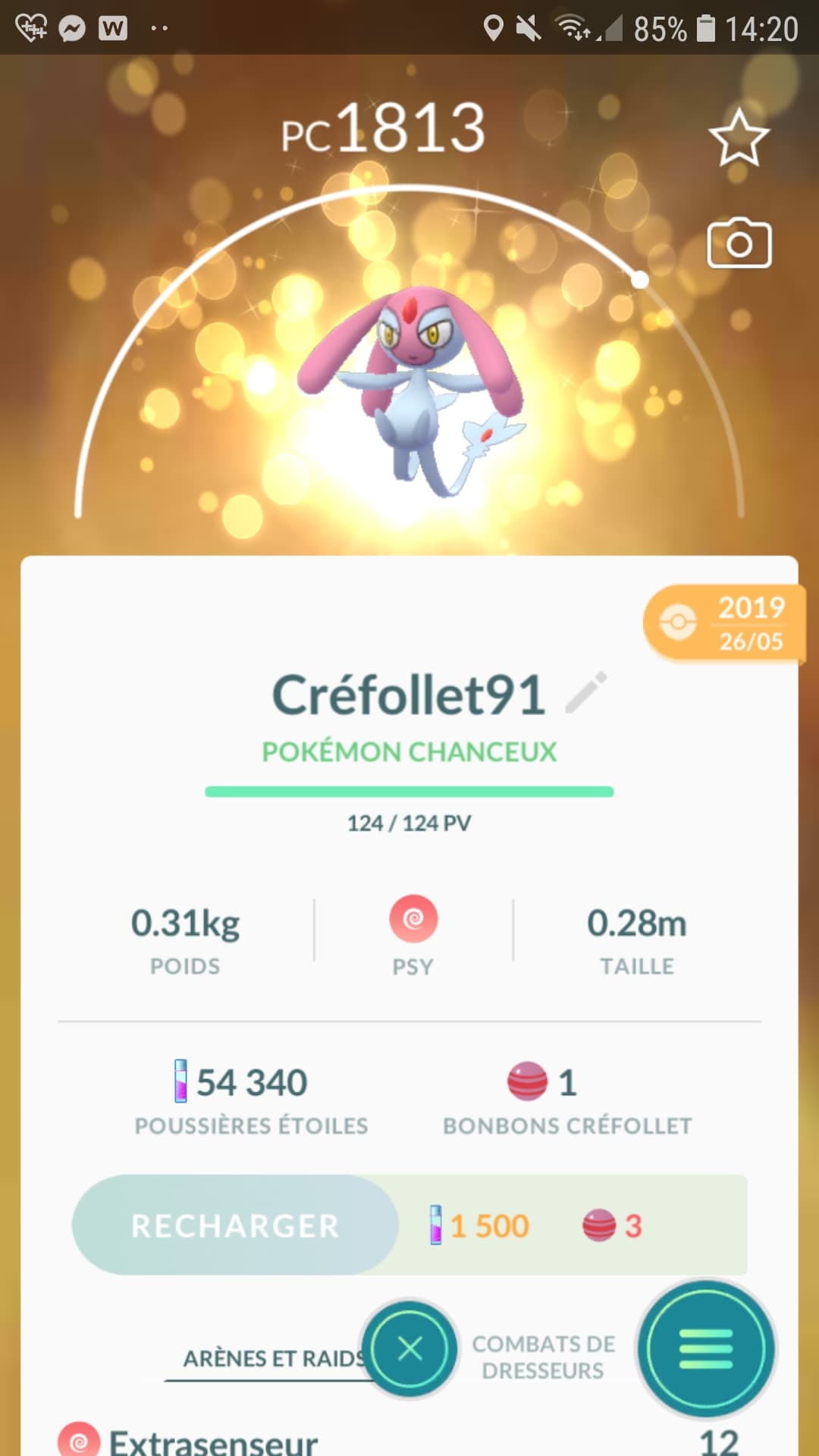The width and height of the screenshot is (819, 1456).
Task: Close the Pokémon detail screen
Action: pos(409,1349)
